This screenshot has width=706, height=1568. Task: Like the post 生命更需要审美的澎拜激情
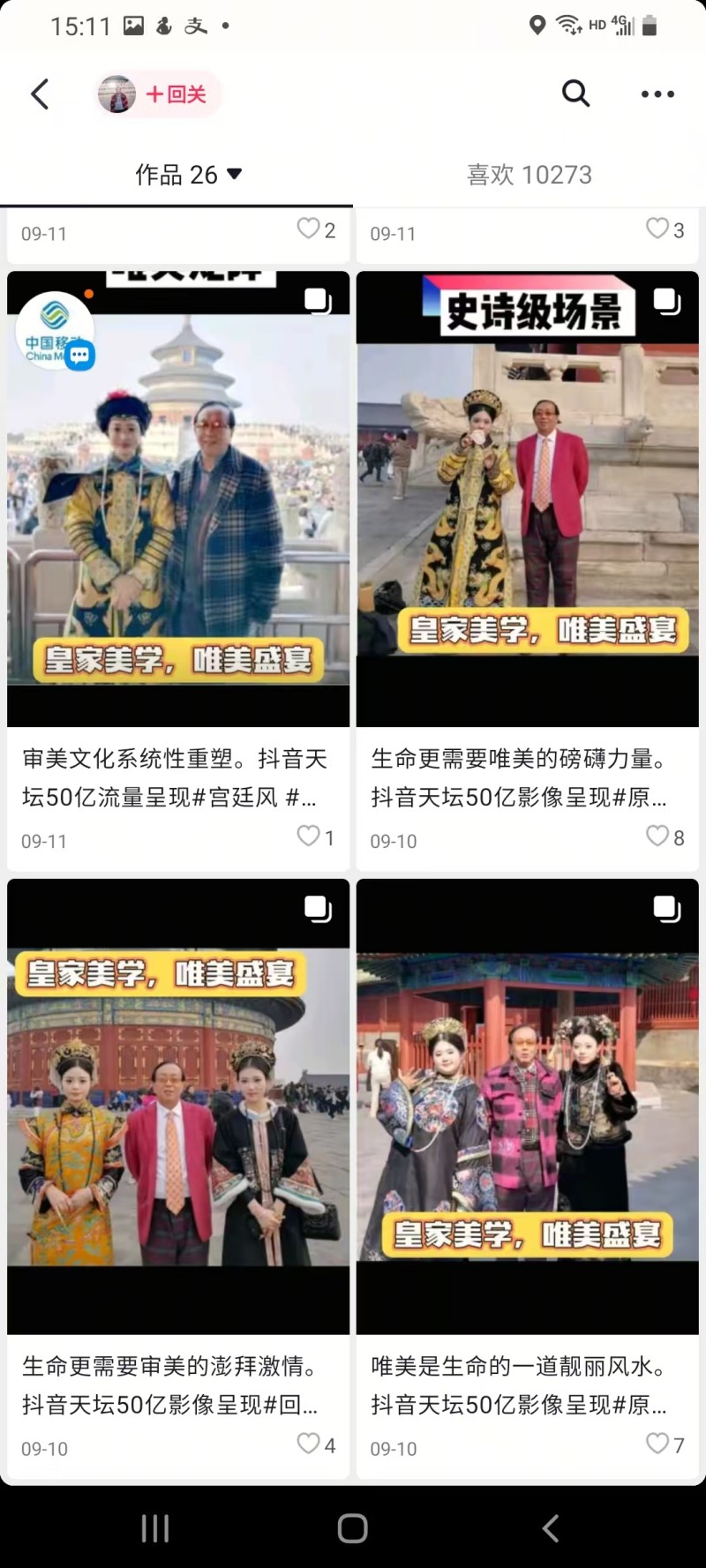(x=308, y=1444)
